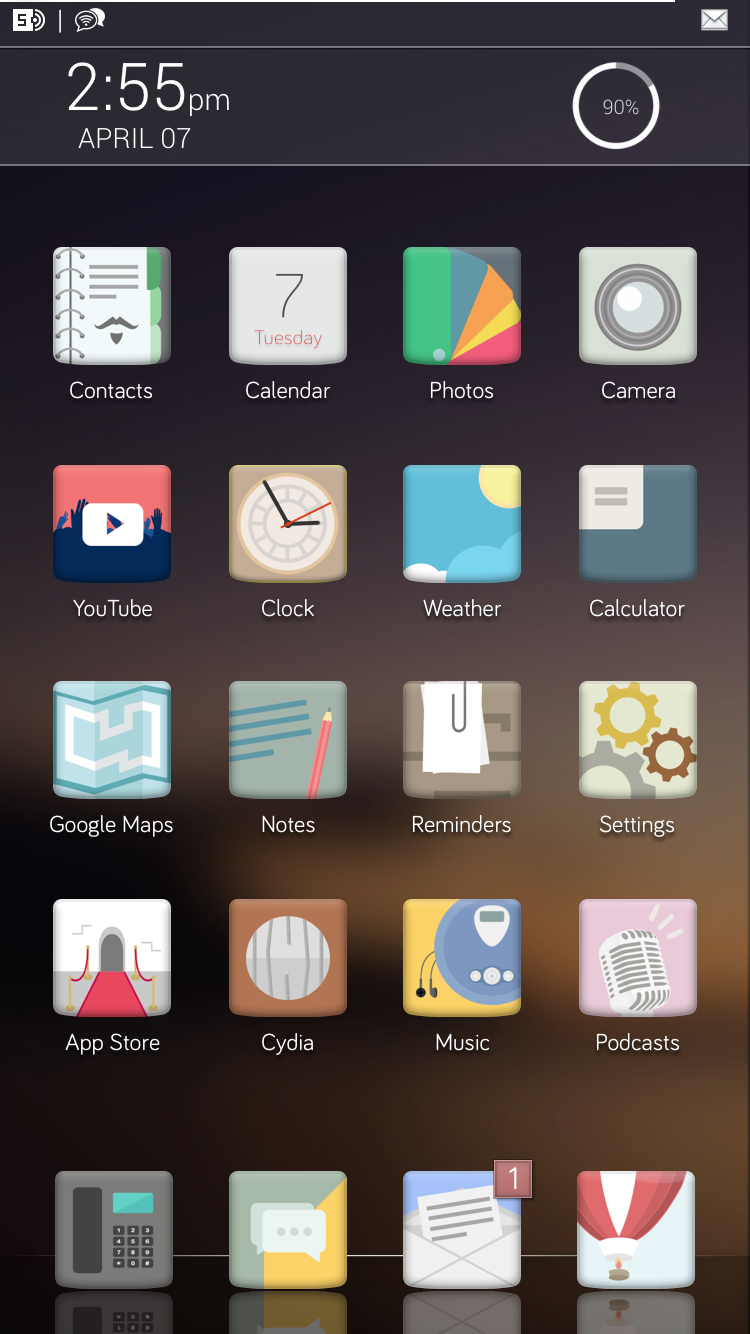This screenshot has height=1334, width=750.
Task: Launch the Podcasts app
Action: point(638,957)
